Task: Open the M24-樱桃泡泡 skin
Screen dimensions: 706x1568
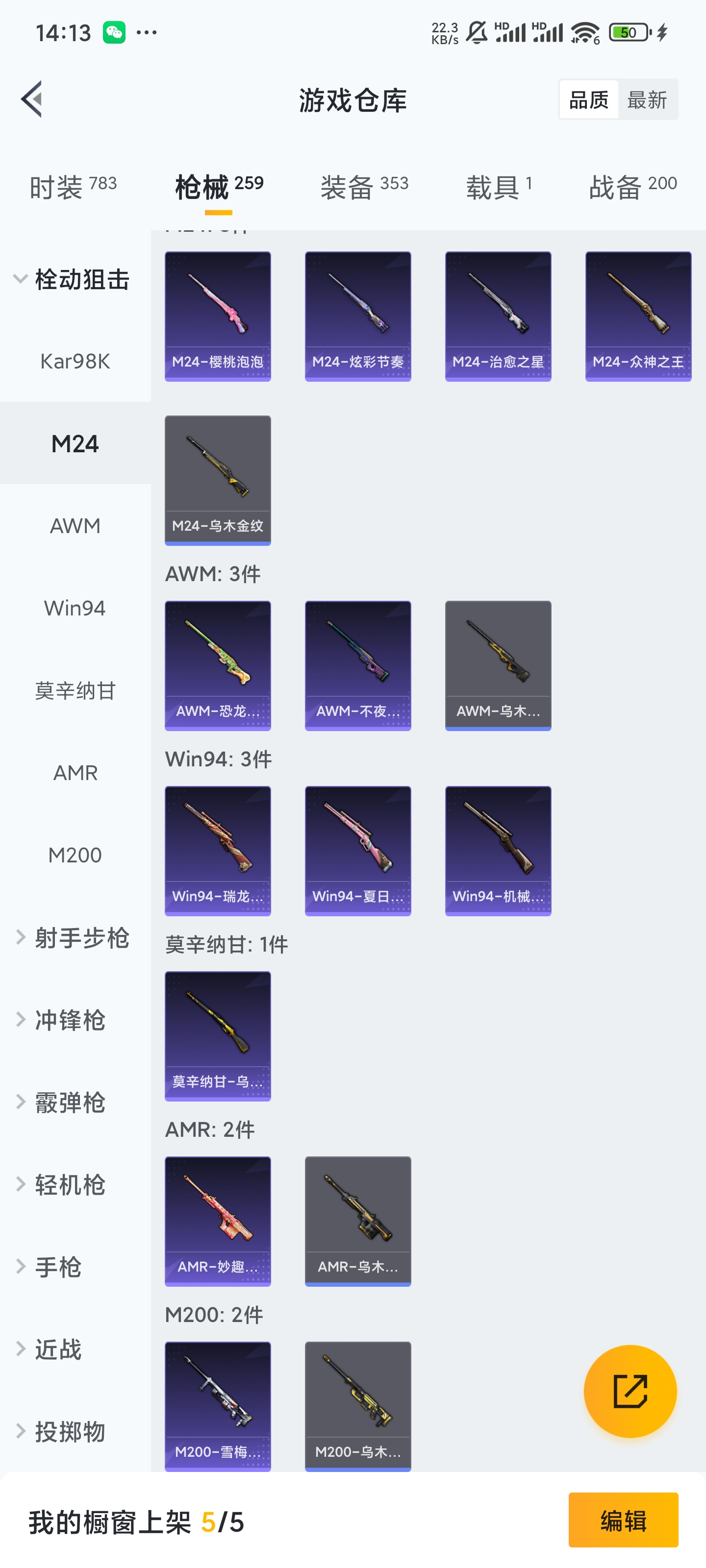Action: coord(218,317)
